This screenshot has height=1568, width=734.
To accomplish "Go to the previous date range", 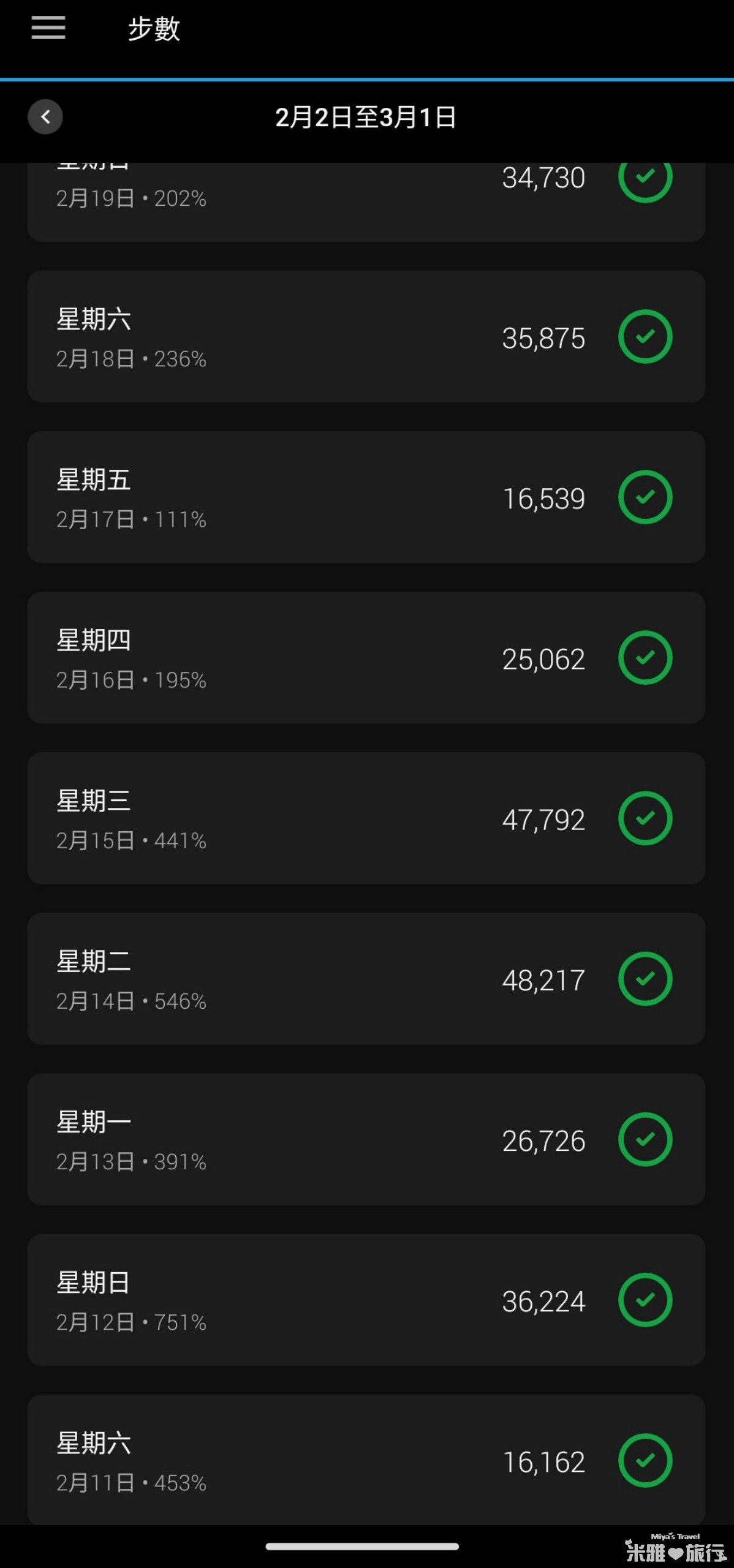I will pos(45,116).
